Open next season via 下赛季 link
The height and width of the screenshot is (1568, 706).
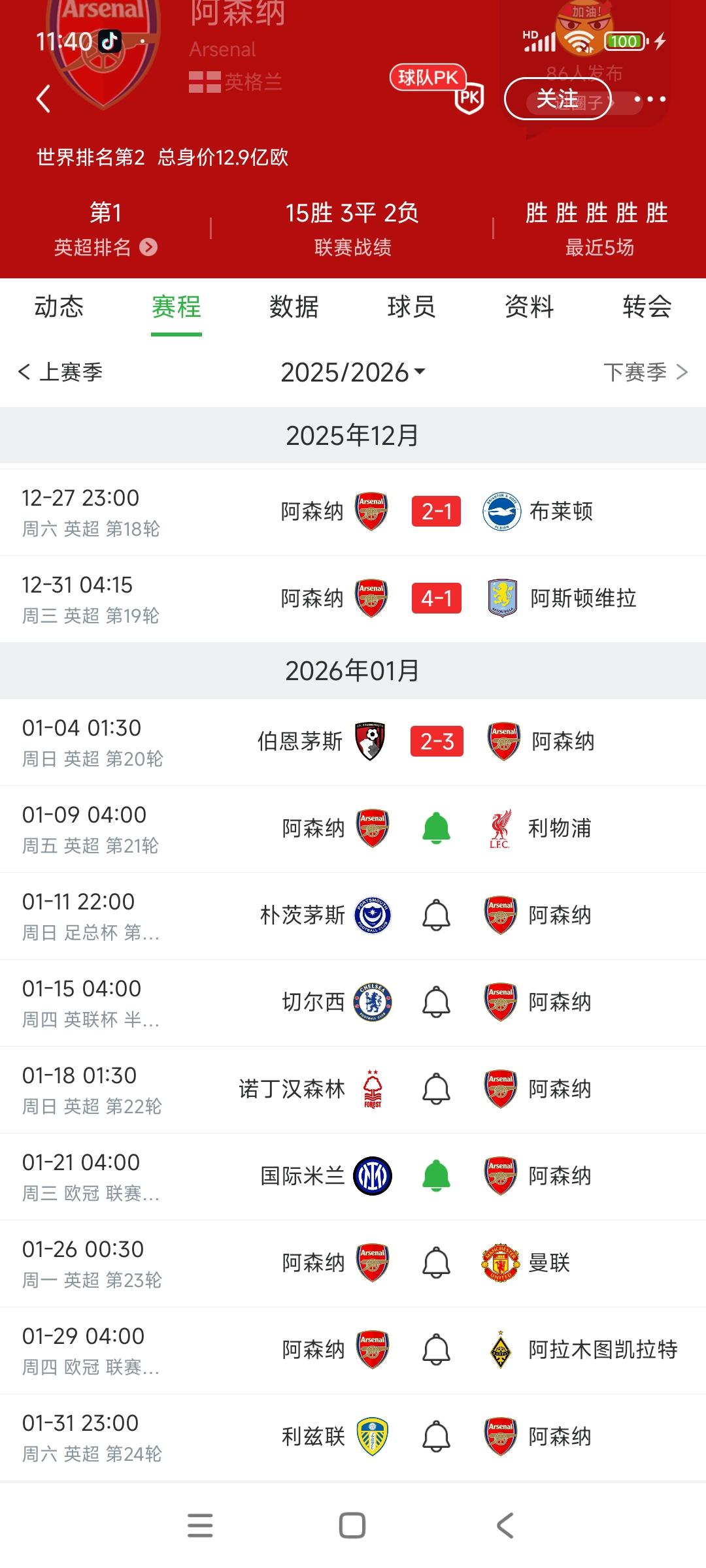tap(644, 372)
